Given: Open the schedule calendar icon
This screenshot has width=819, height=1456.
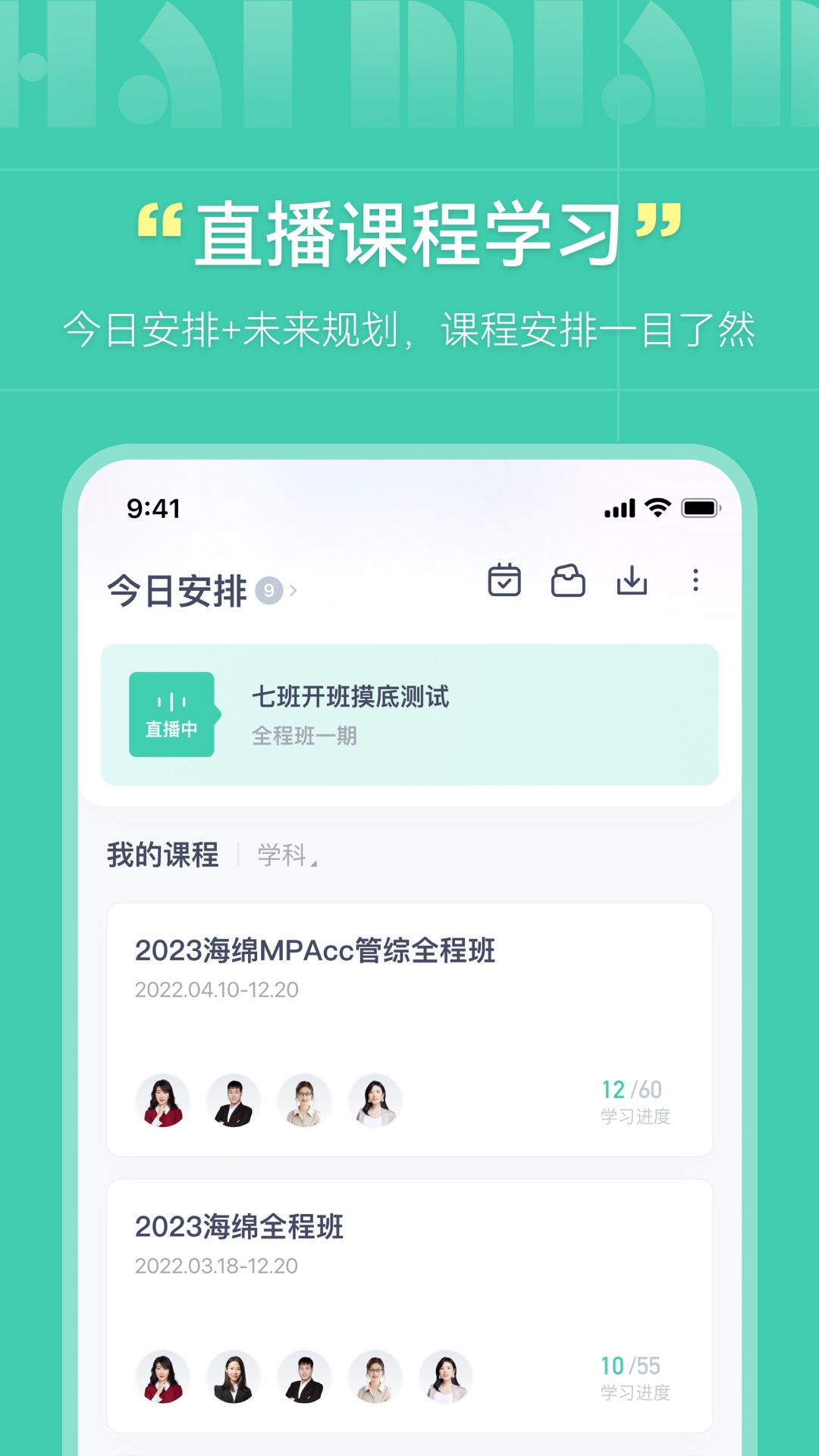Looking at the screenshot, I should [x=504, y=582].
